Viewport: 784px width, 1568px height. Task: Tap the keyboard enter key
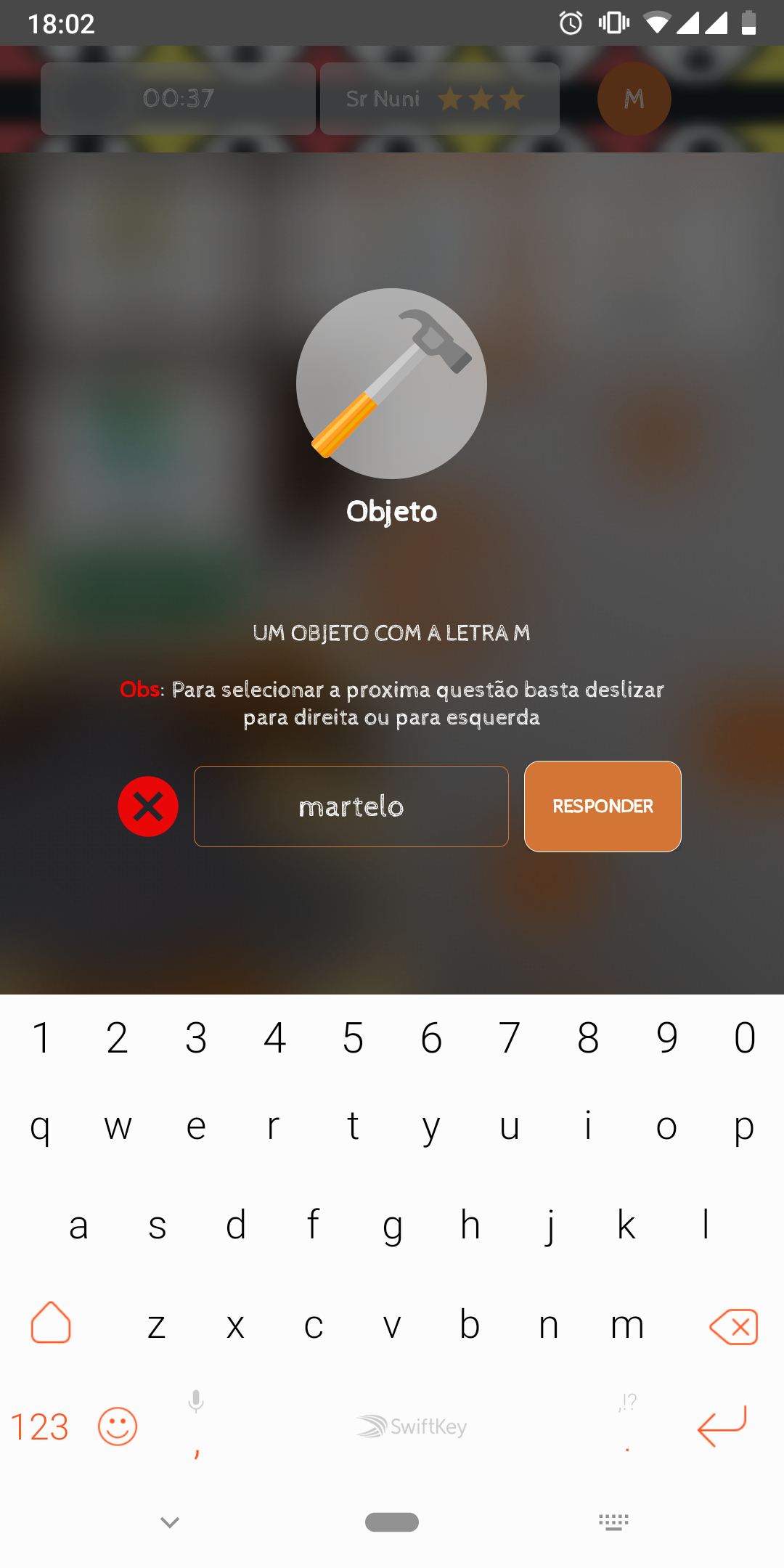click(x=722, y=1426)
